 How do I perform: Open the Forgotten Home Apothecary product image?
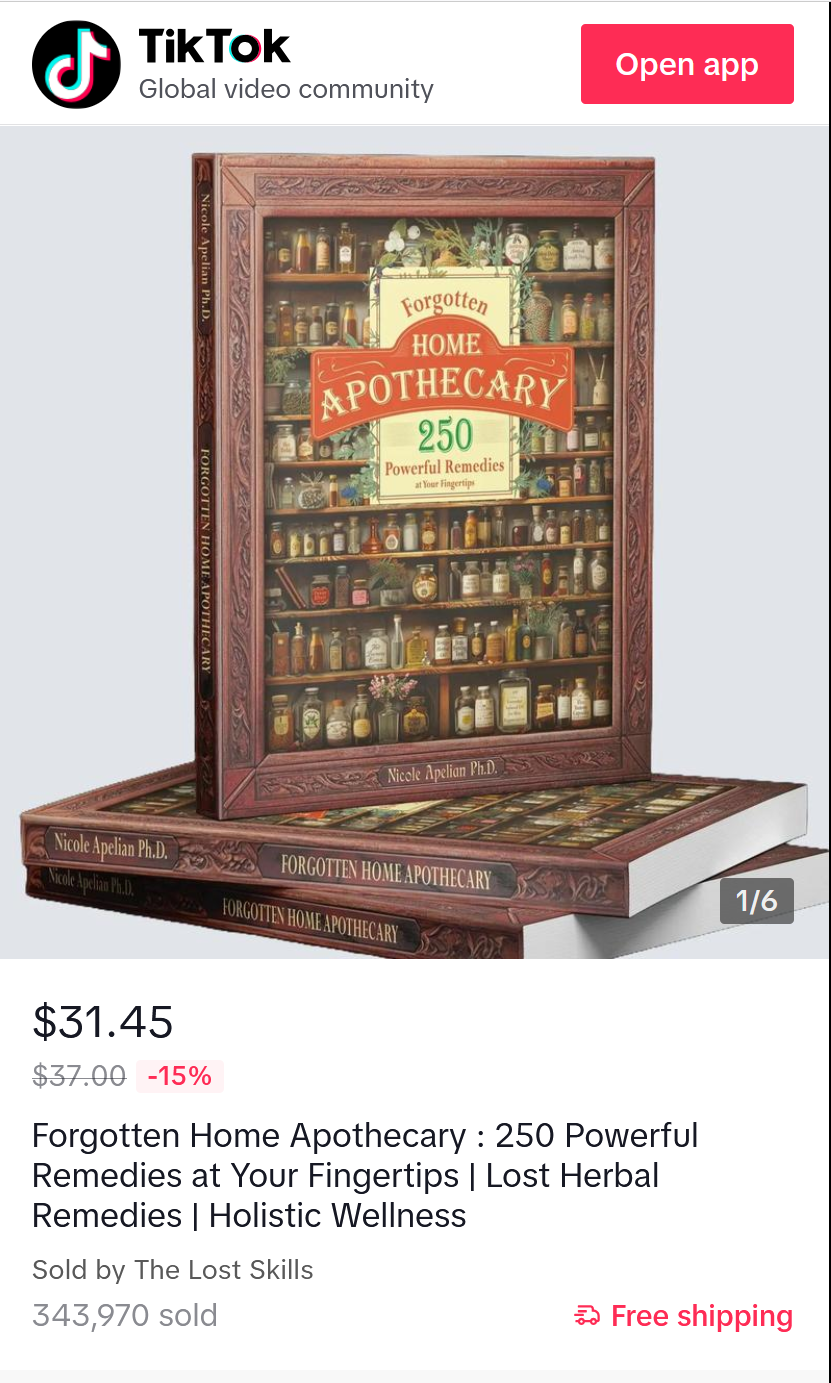pos(415,540)
